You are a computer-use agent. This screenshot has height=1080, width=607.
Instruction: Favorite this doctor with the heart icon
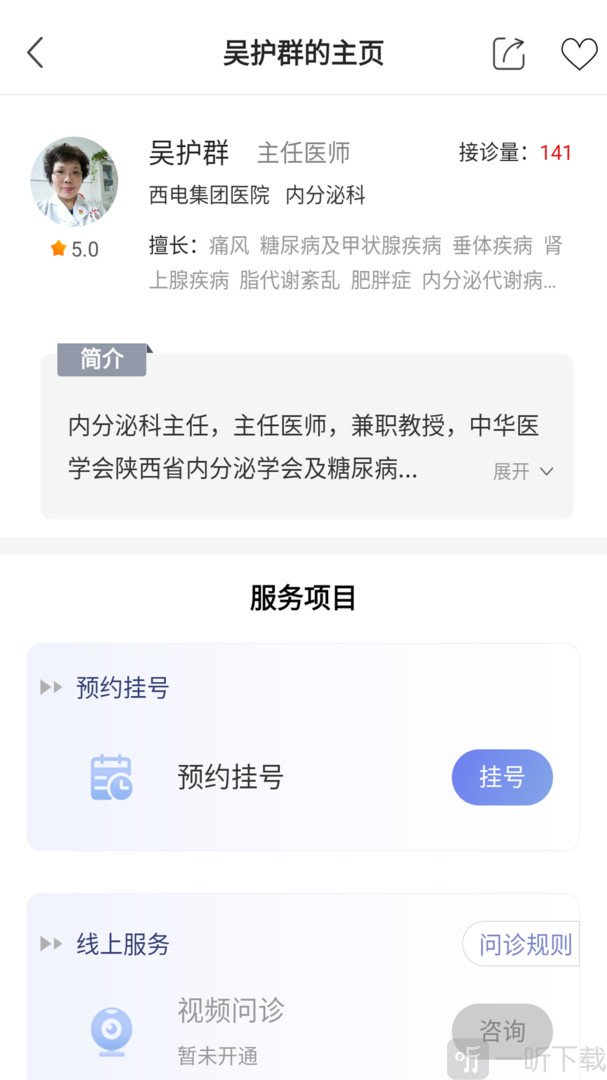click(x=578, y=53)
